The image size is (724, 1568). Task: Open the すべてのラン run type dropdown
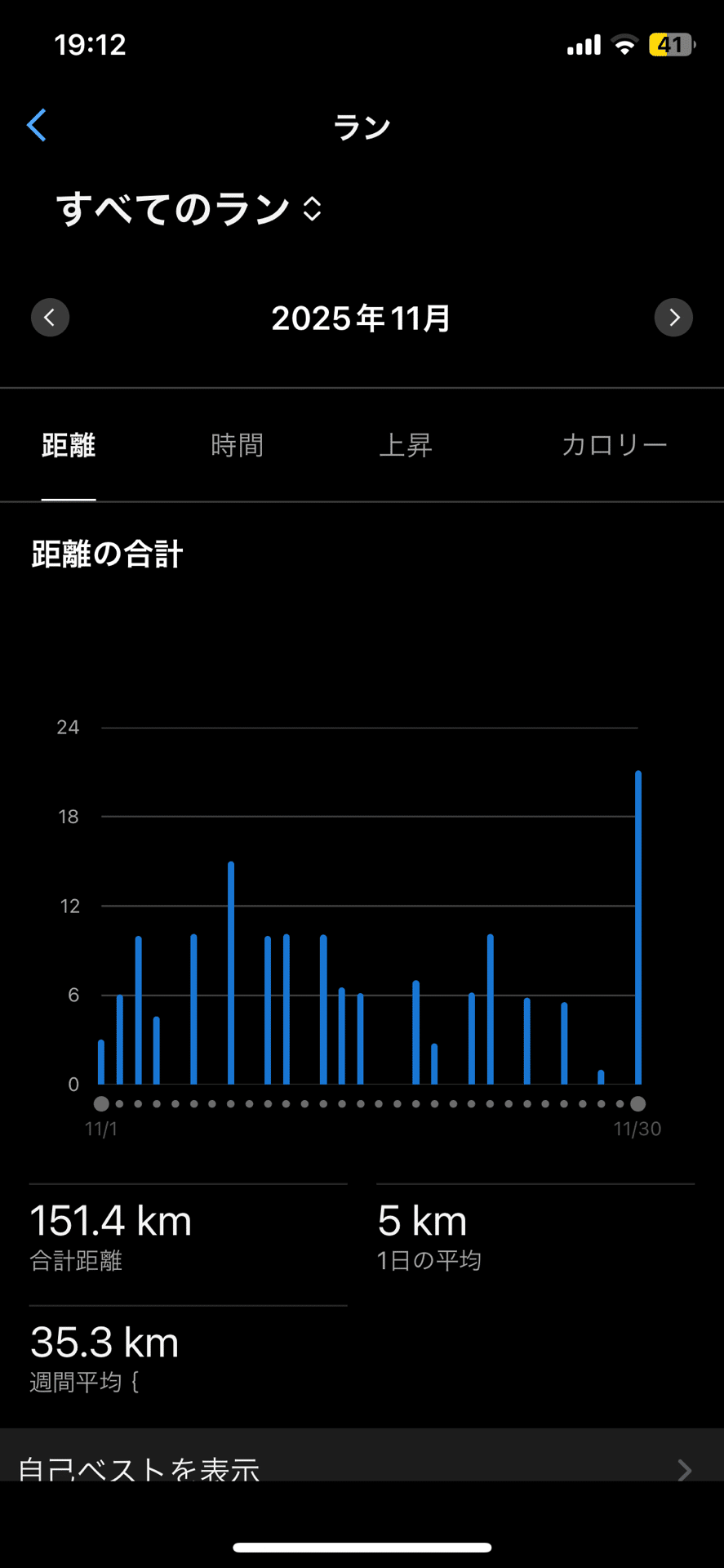(189, 209)
